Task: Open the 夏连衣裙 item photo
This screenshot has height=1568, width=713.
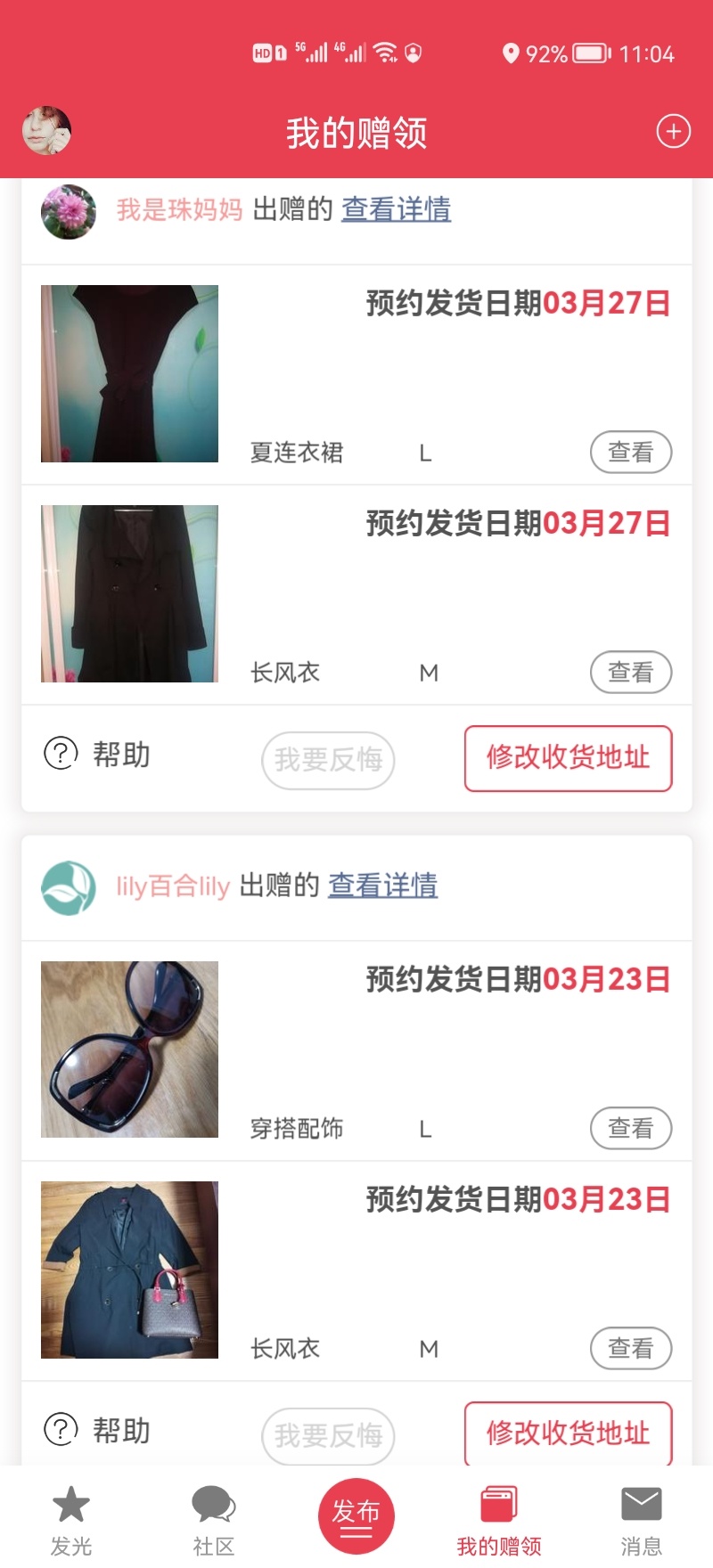Action: (129, 373)
